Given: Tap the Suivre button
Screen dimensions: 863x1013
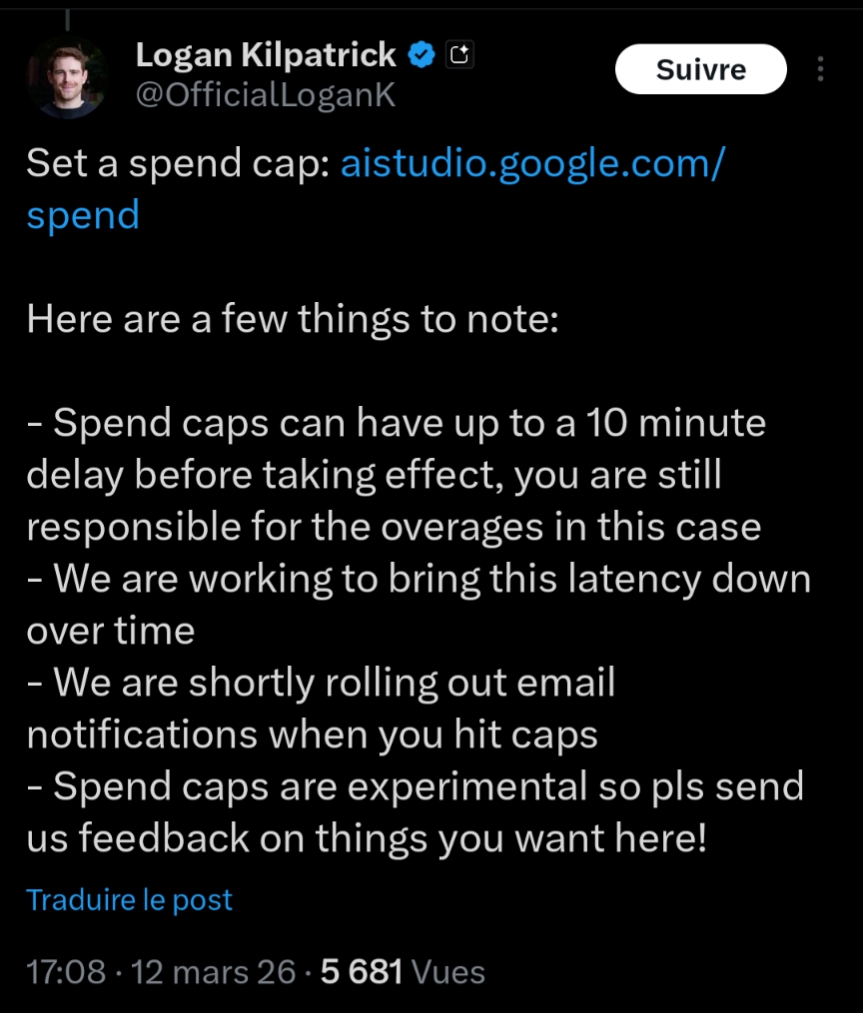Looking at the screenshot, I should pyautogui.click(x=700, y=70).
